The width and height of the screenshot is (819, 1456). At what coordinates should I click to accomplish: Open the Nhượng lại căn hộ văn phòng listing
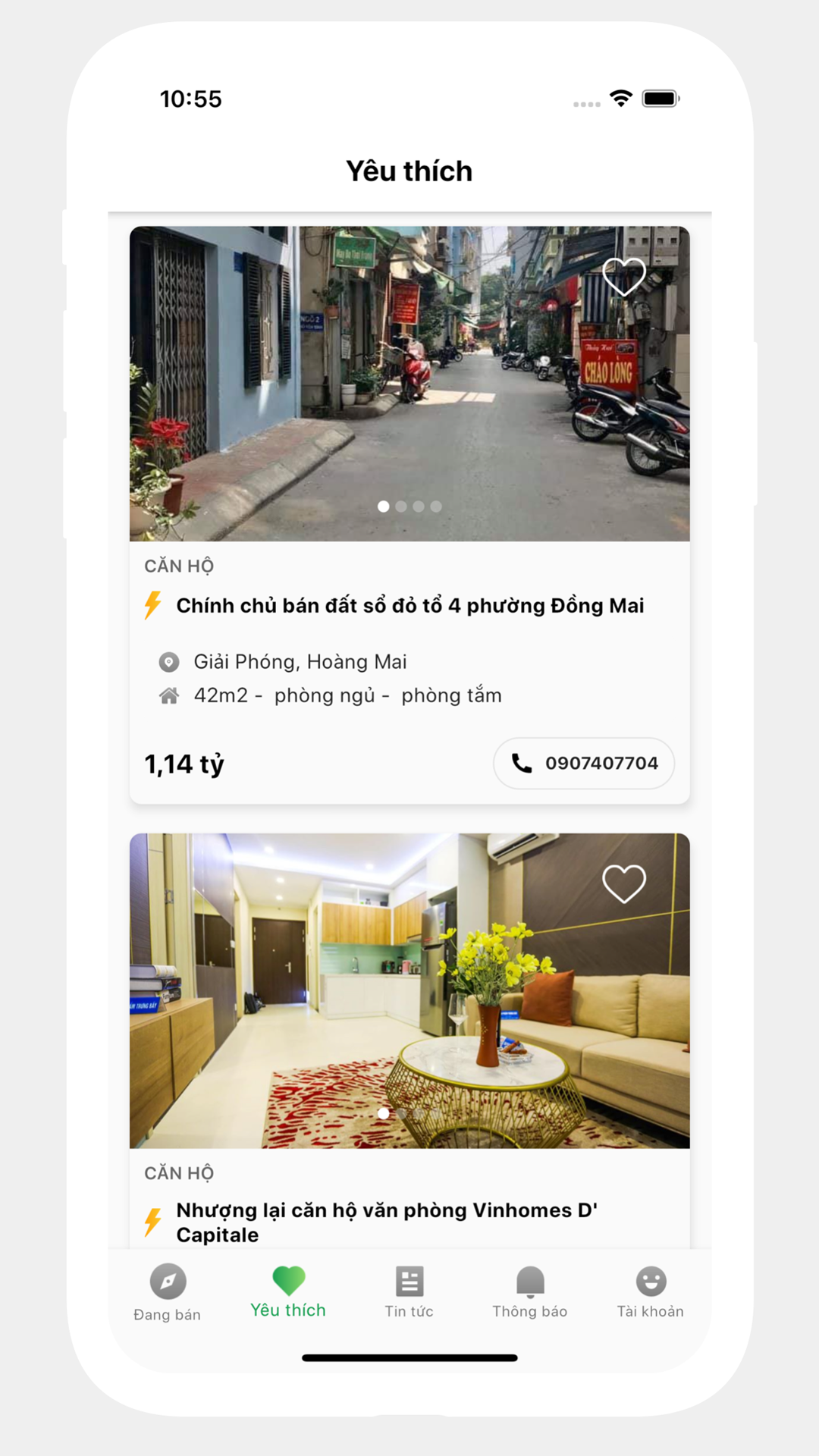coord(387,1222)
